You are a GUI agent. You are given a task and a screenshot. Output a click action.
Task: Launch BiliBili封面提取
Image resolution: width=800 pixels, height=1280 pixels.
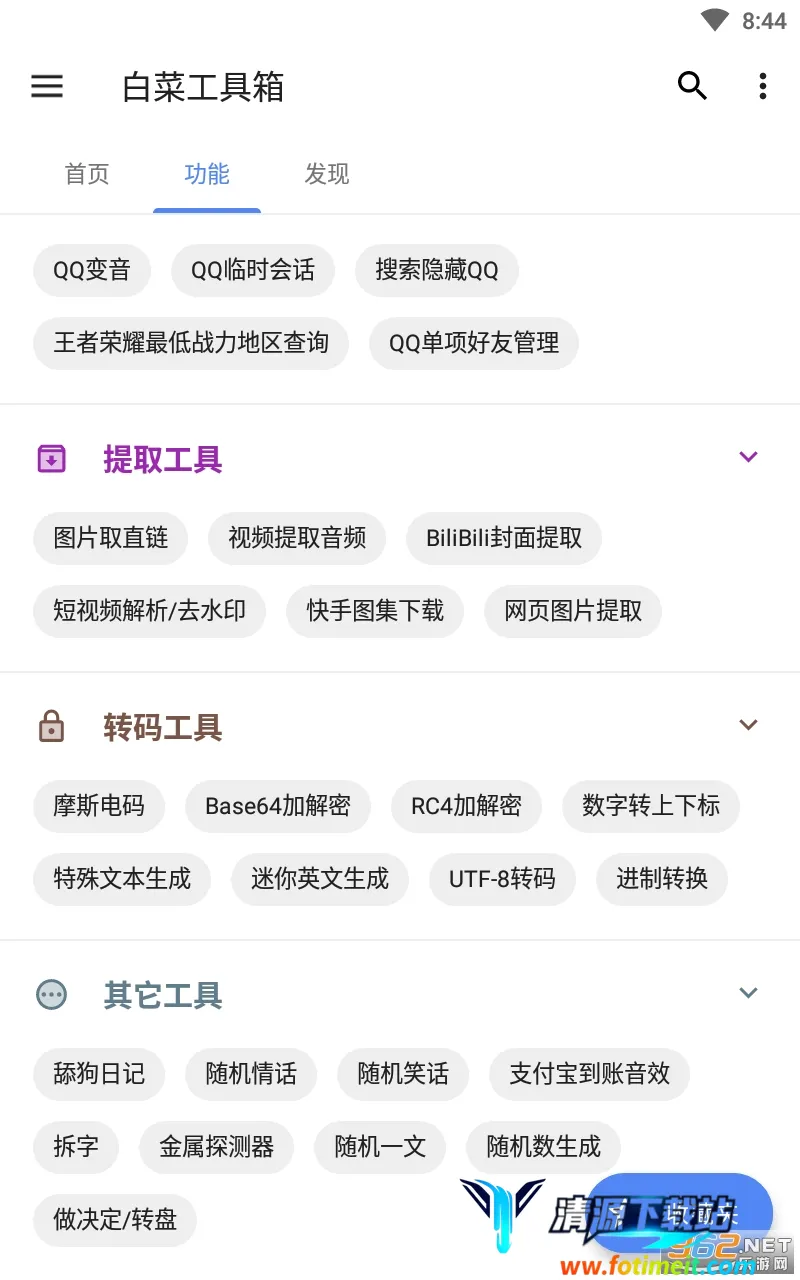pyautogui.click(x=504, y=538)
